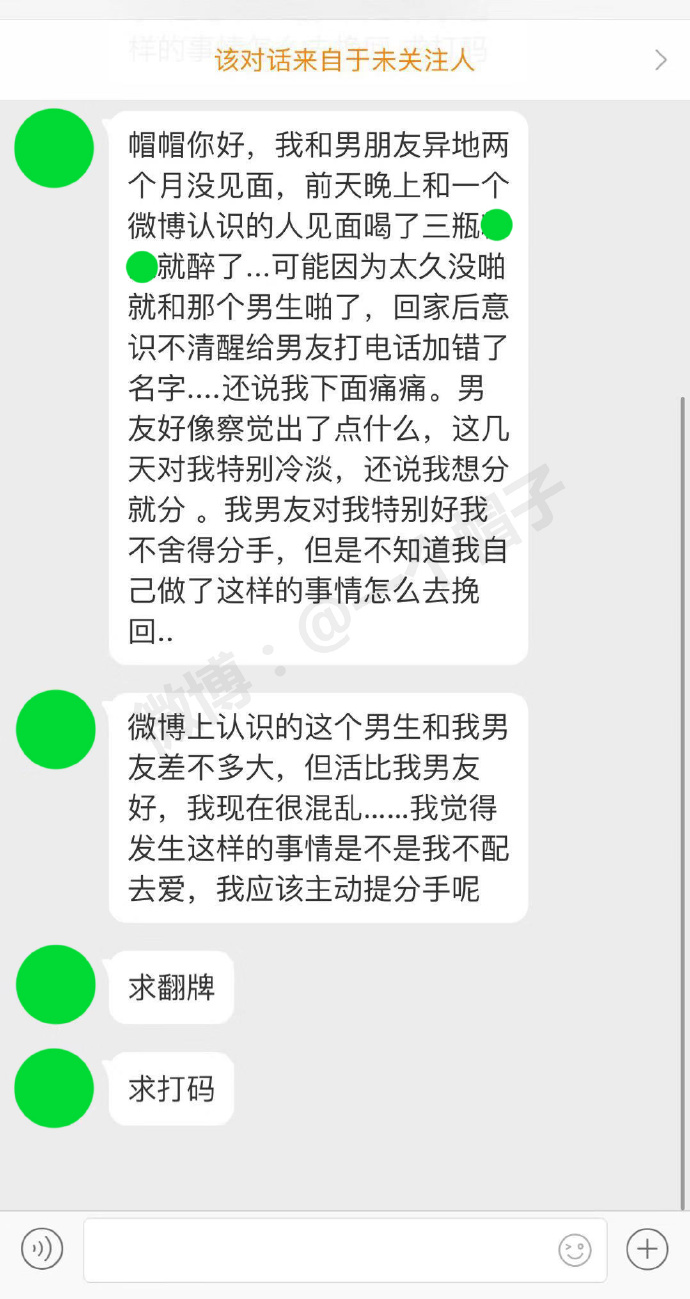The image size is (690, 1299).
Task: Open the emoji picker
Action: coord(575,1250)
